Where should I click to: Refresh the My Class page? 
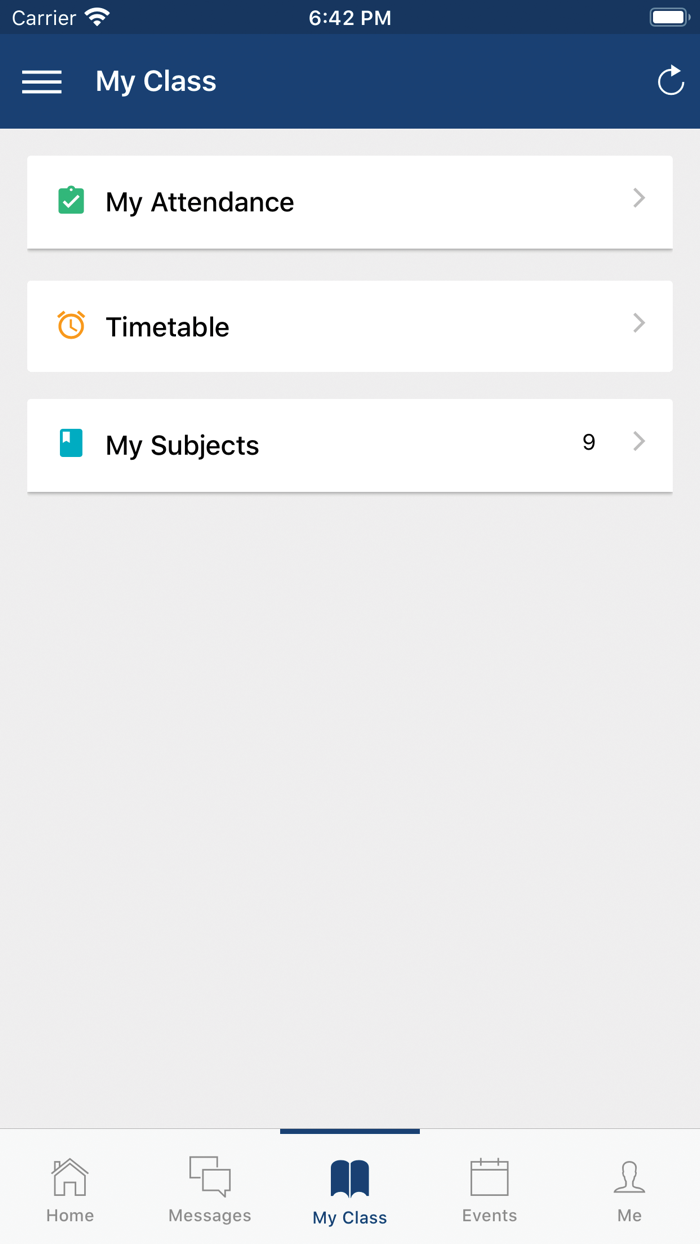[670, 81]
